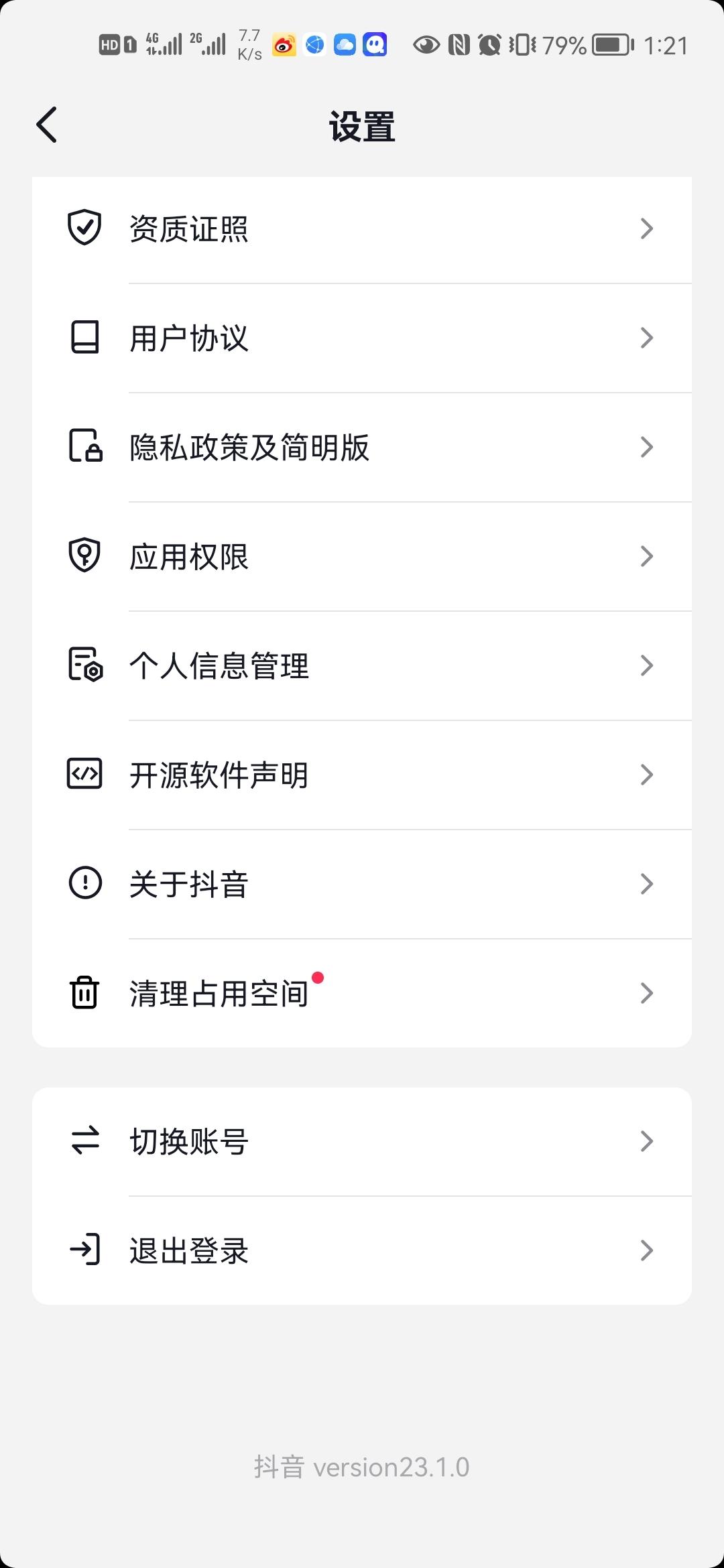Viewport: 724px width, 1568px height.
Task: Select 切换账号 to switch accounts
Action: (362, 1142)
